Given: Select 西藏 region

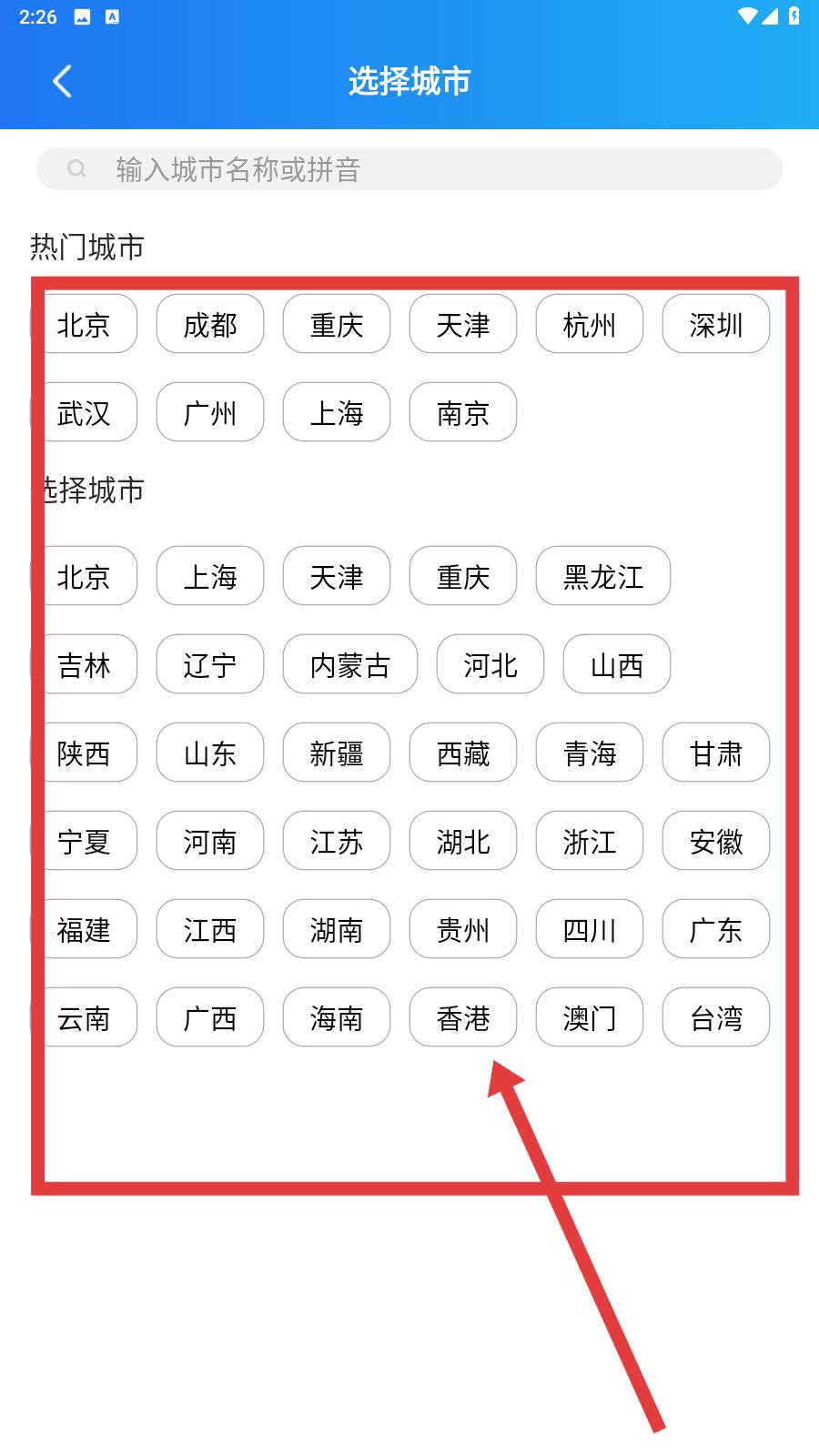Looking at the screenshot, I should [463, 753].
